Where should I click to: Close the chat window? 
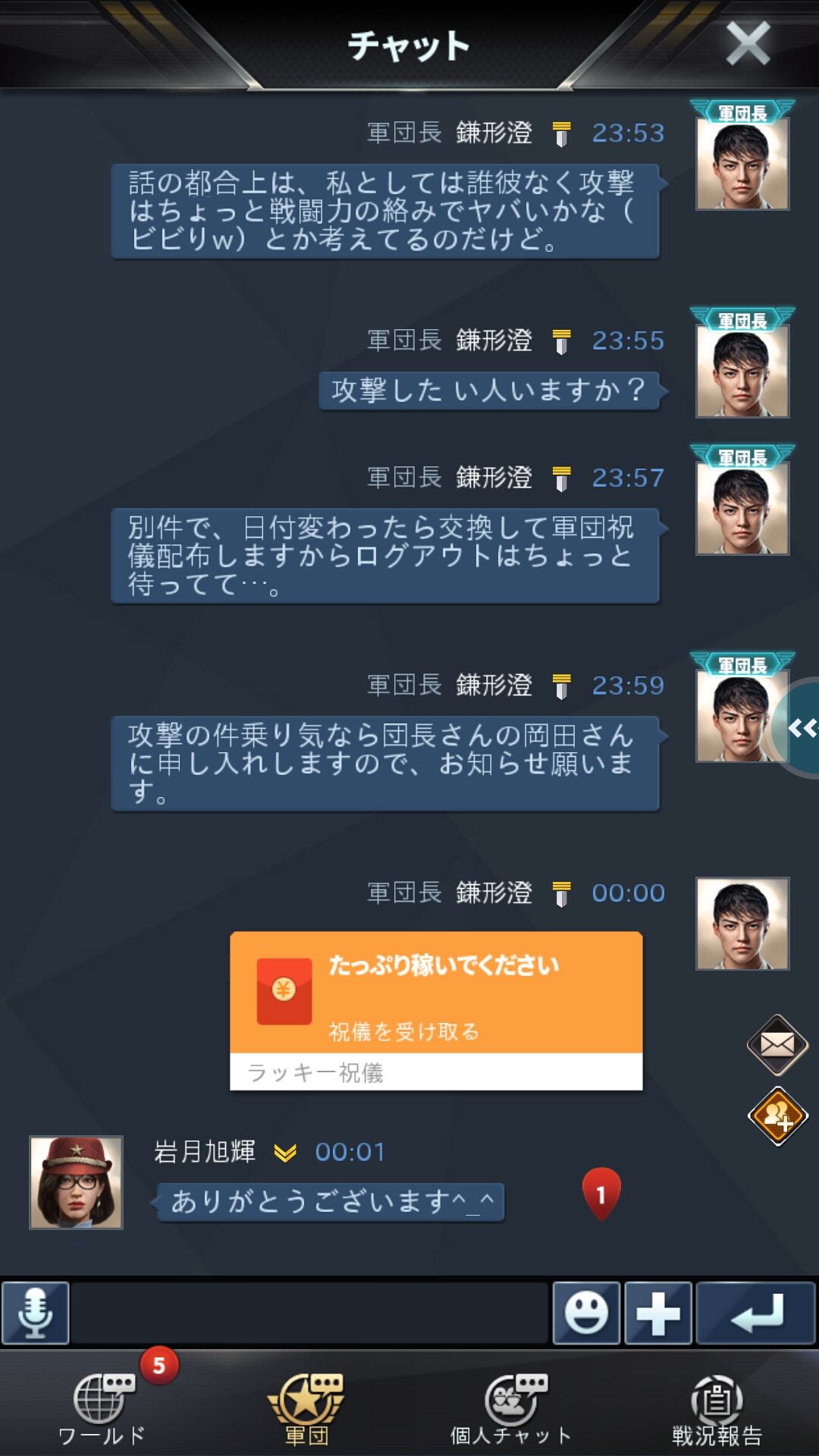[747, 43]
